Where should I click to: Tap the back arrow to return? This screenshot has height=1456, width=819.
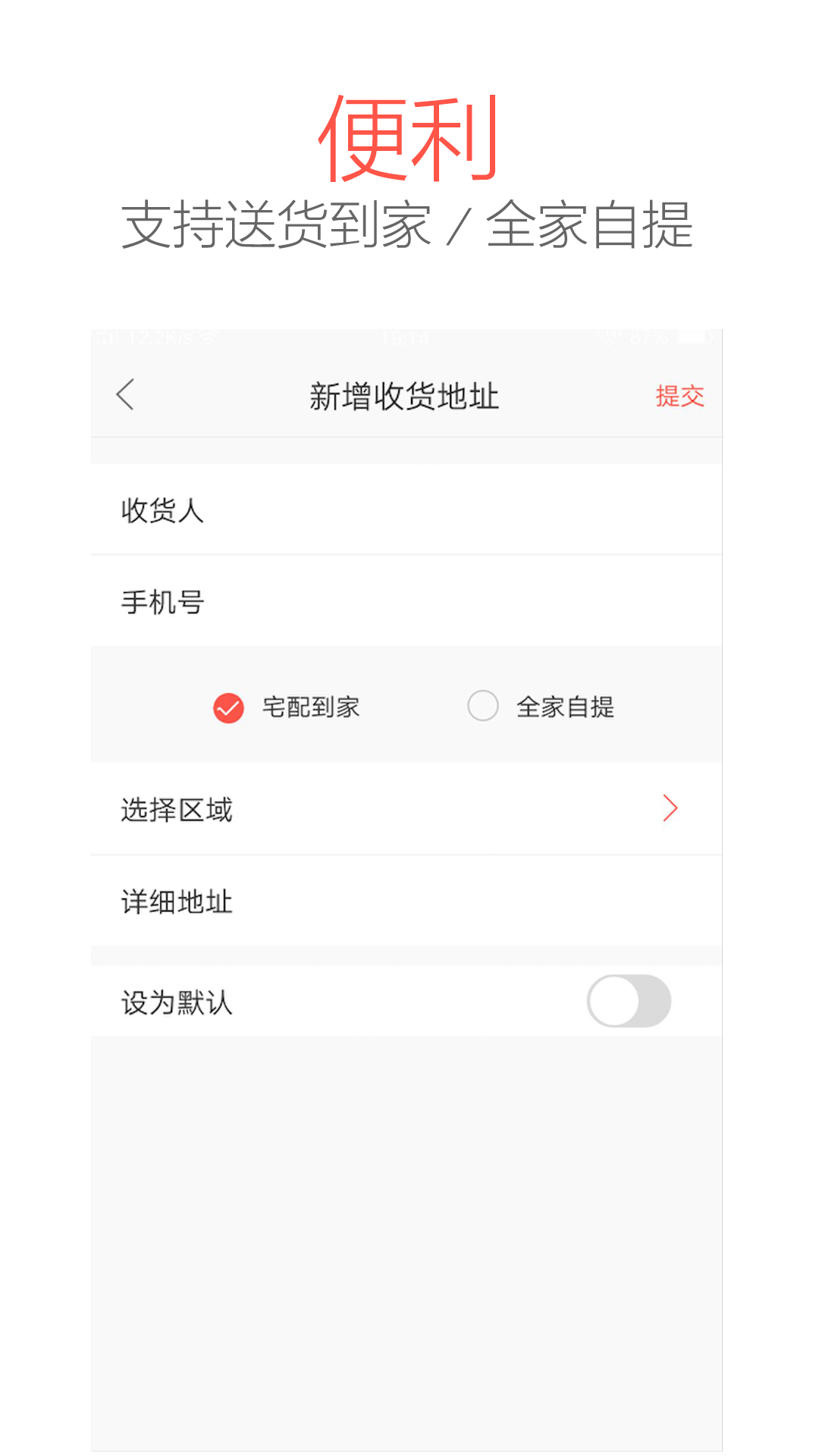click(x=124, y=395)
